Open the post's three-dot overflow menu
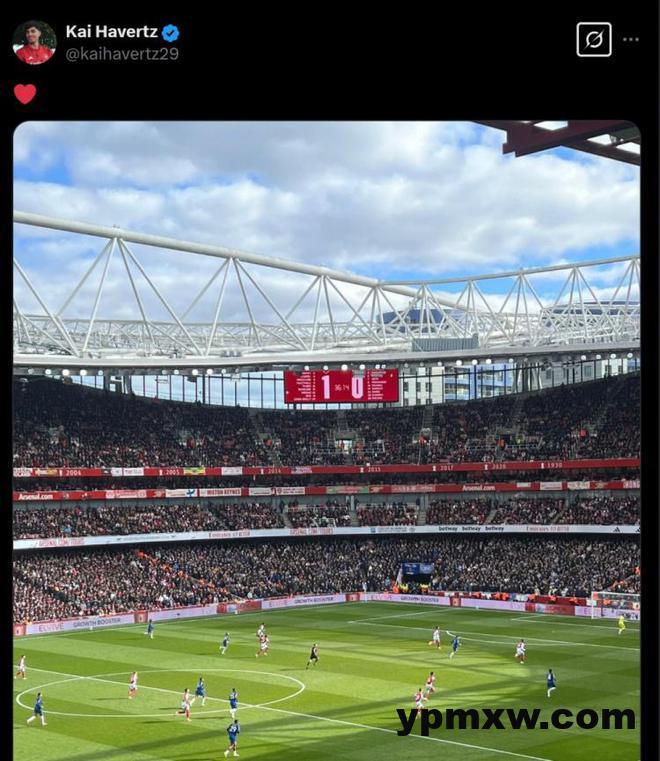This screenshot has width=660, height=761. pyautogui.click(x=631, y=40)
